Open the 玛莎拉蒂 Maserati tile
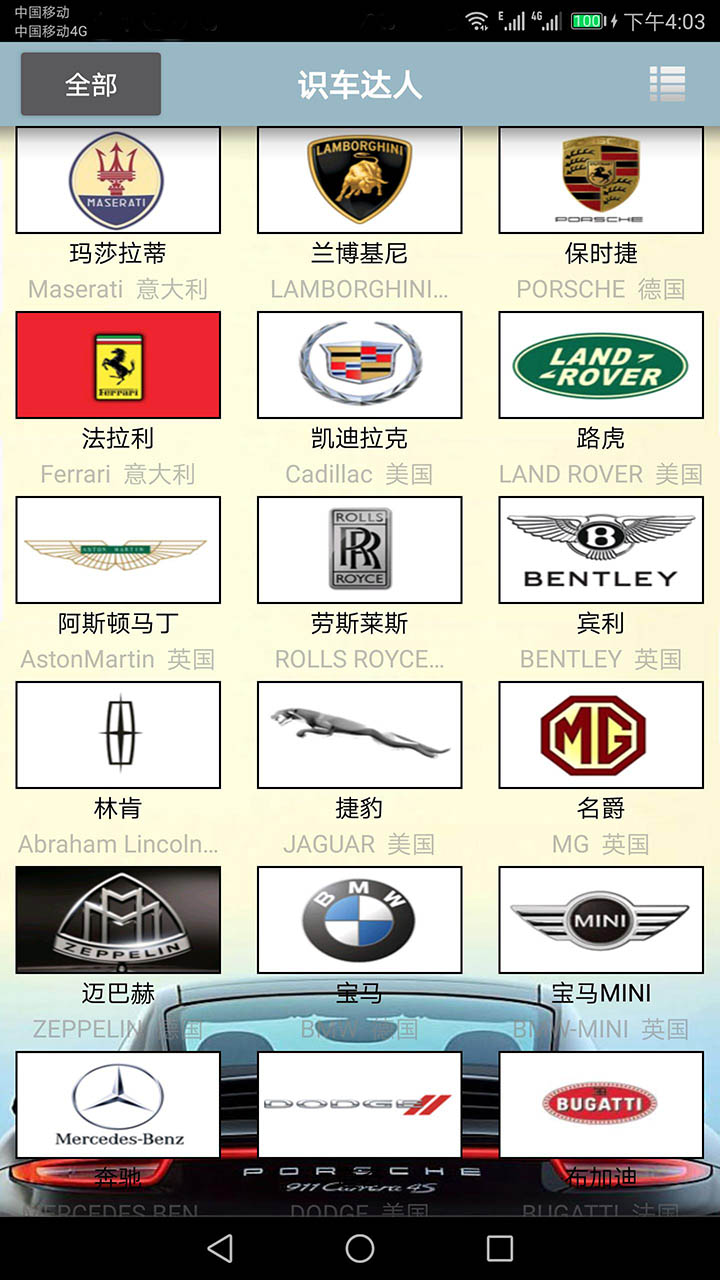This screenshot has height=1280, width=720. [118, 180]
